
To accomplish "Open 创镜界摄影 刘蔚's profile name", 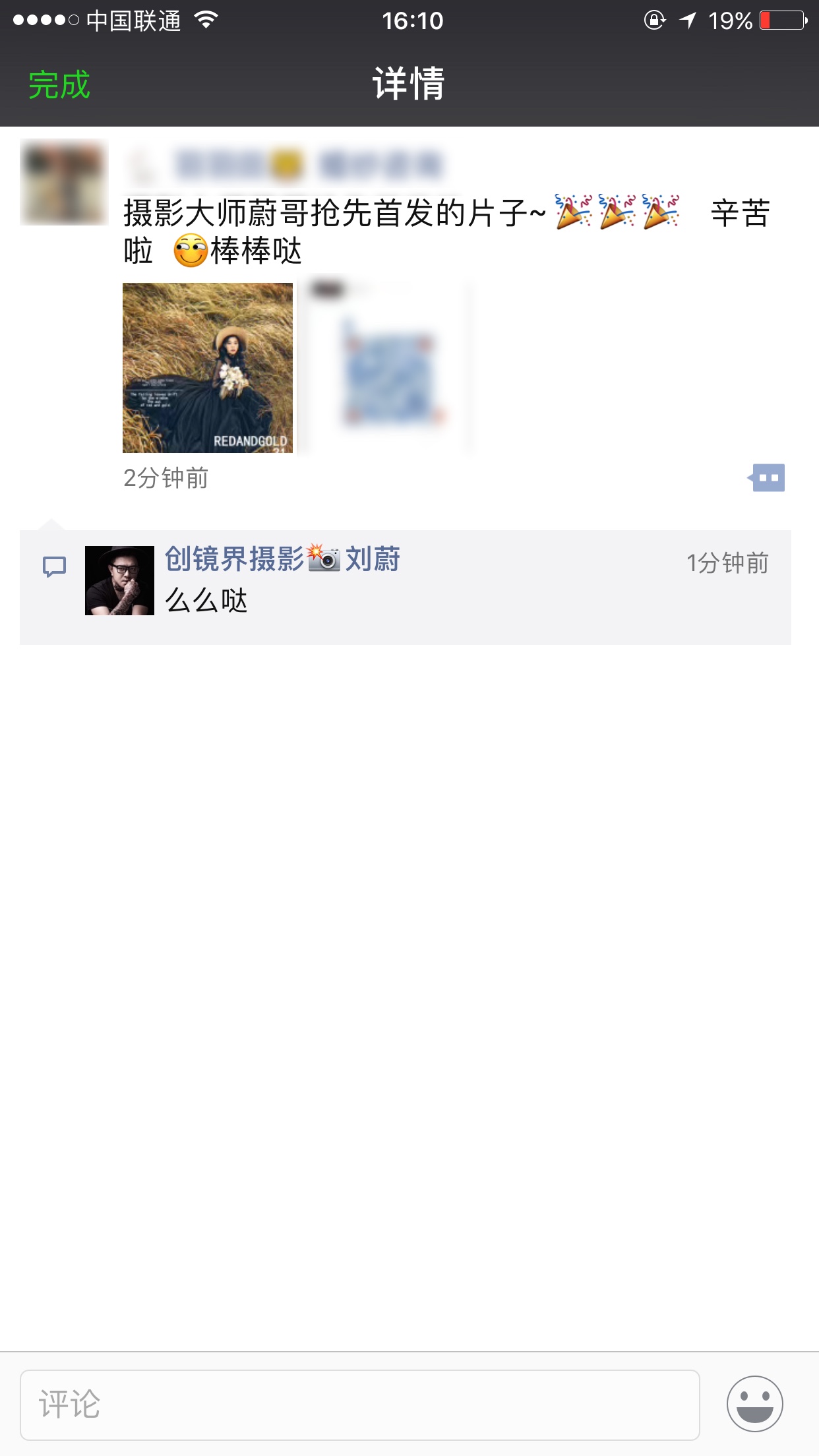I will (282, 559).
